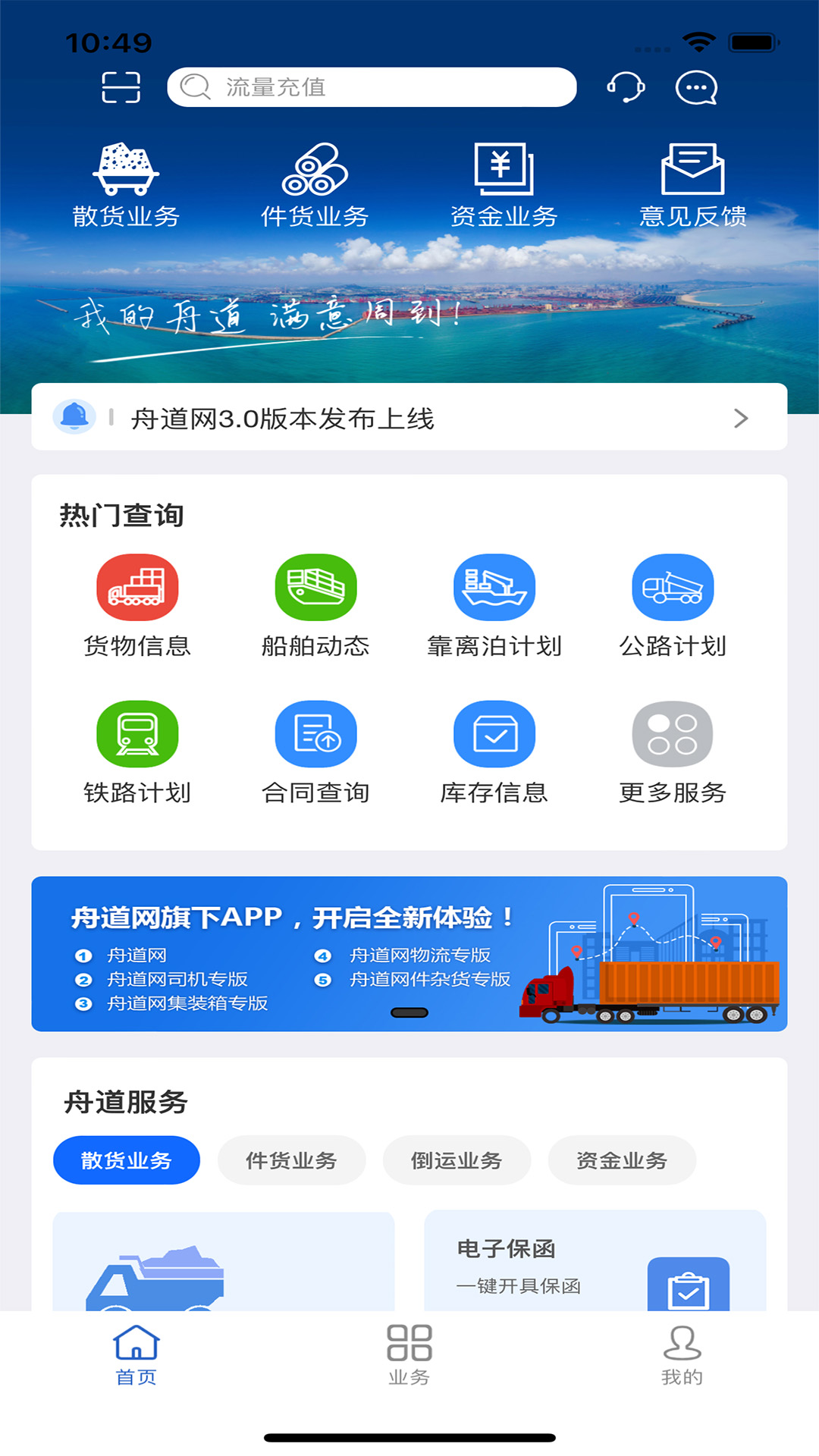Screen dimensions: 819x1456
Task: Contact customer service via headset icon
Action: click(626, 87)
